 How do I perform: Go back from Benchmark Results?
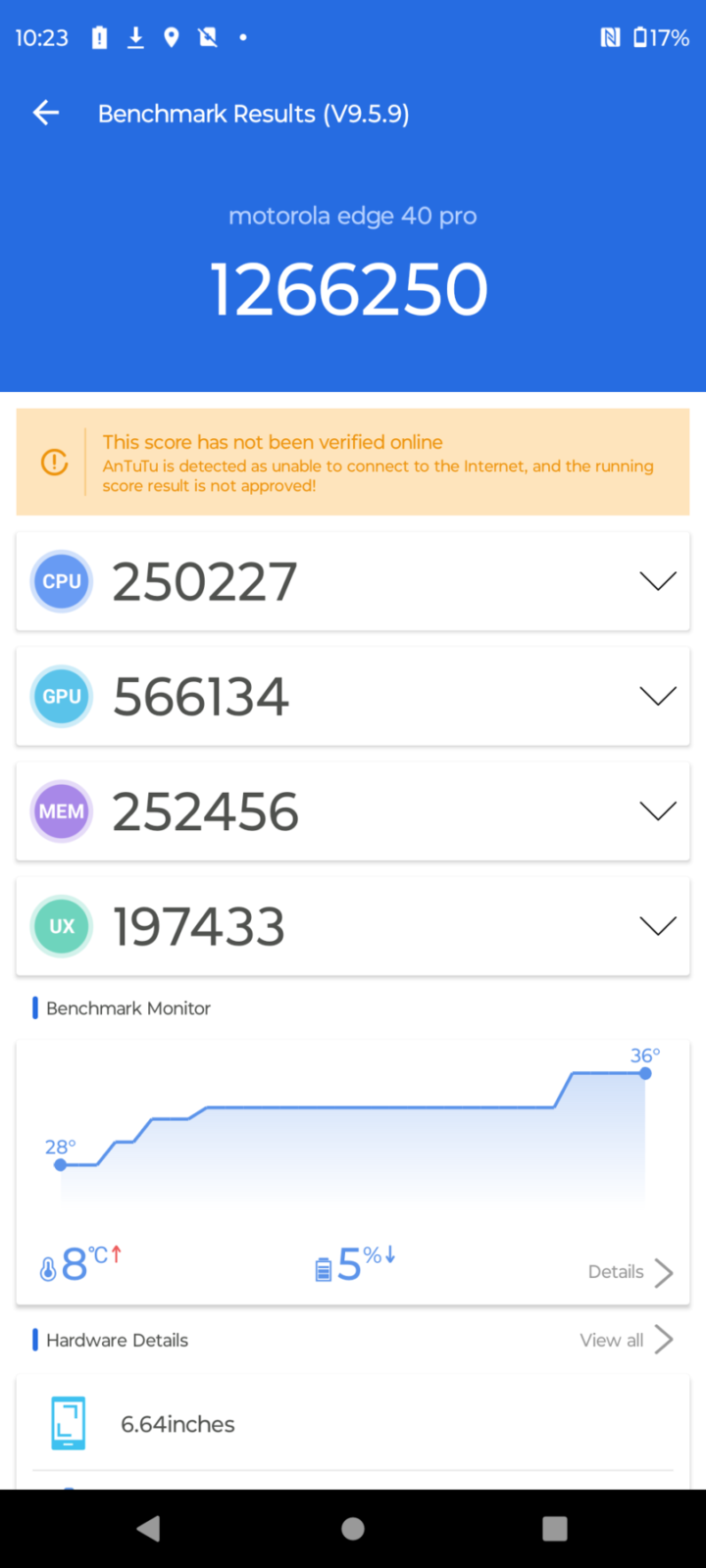pyautogui.click(x=46, y=114)
